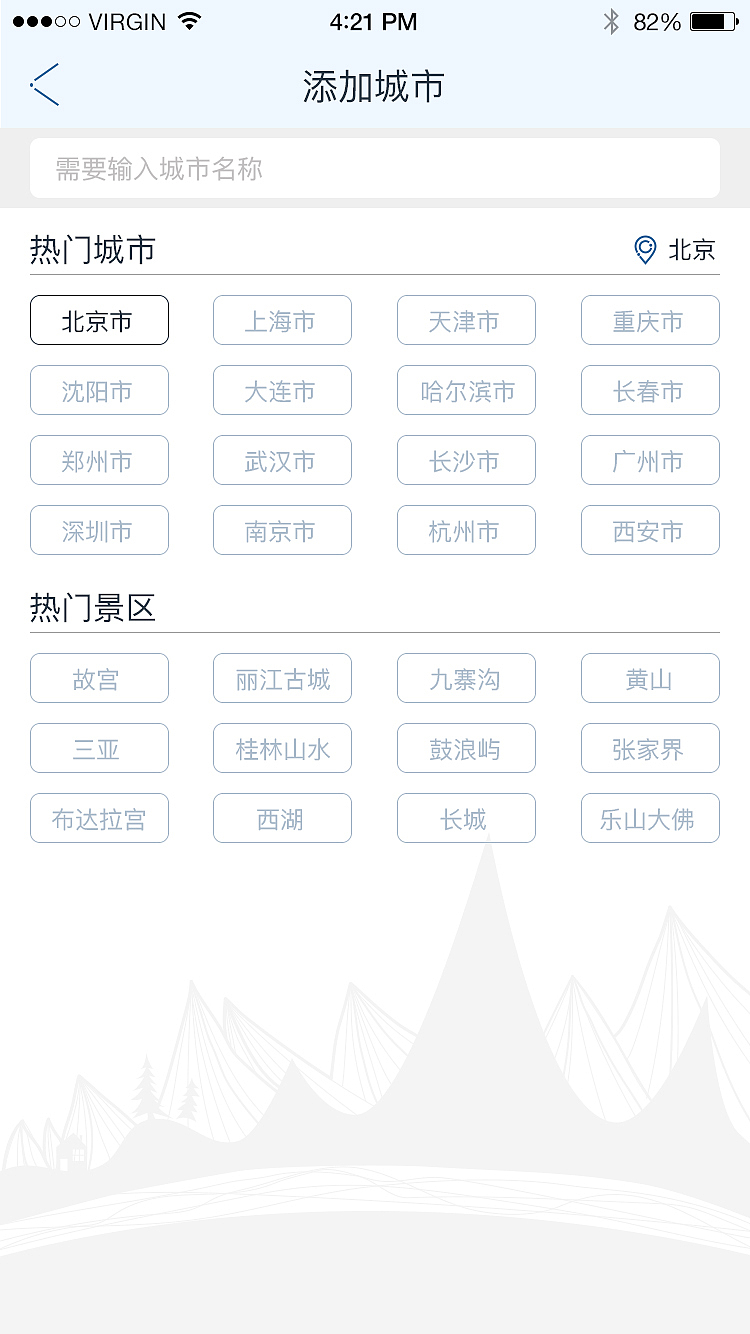Click the 北京 current location link
This screenshot has width=750, height=1334.
click(694, 251)
